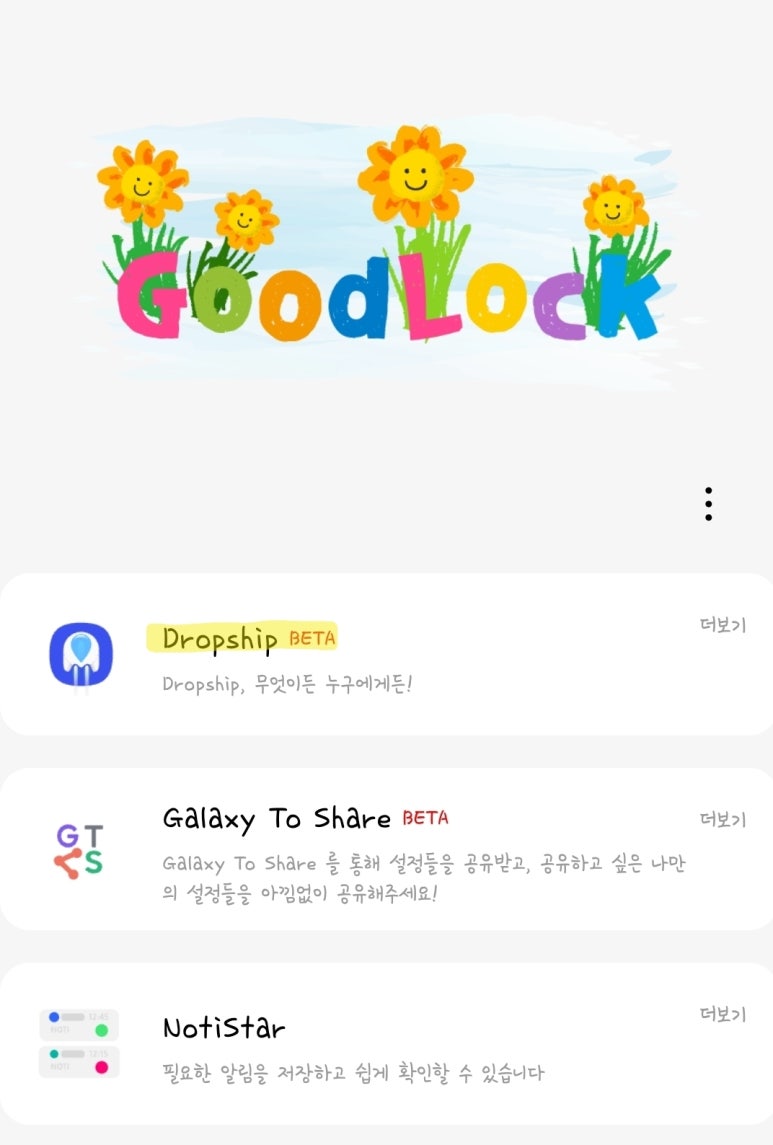
Task: Tap 더보기 next to Galaxy To Share
Action: [x=722, y=820]
